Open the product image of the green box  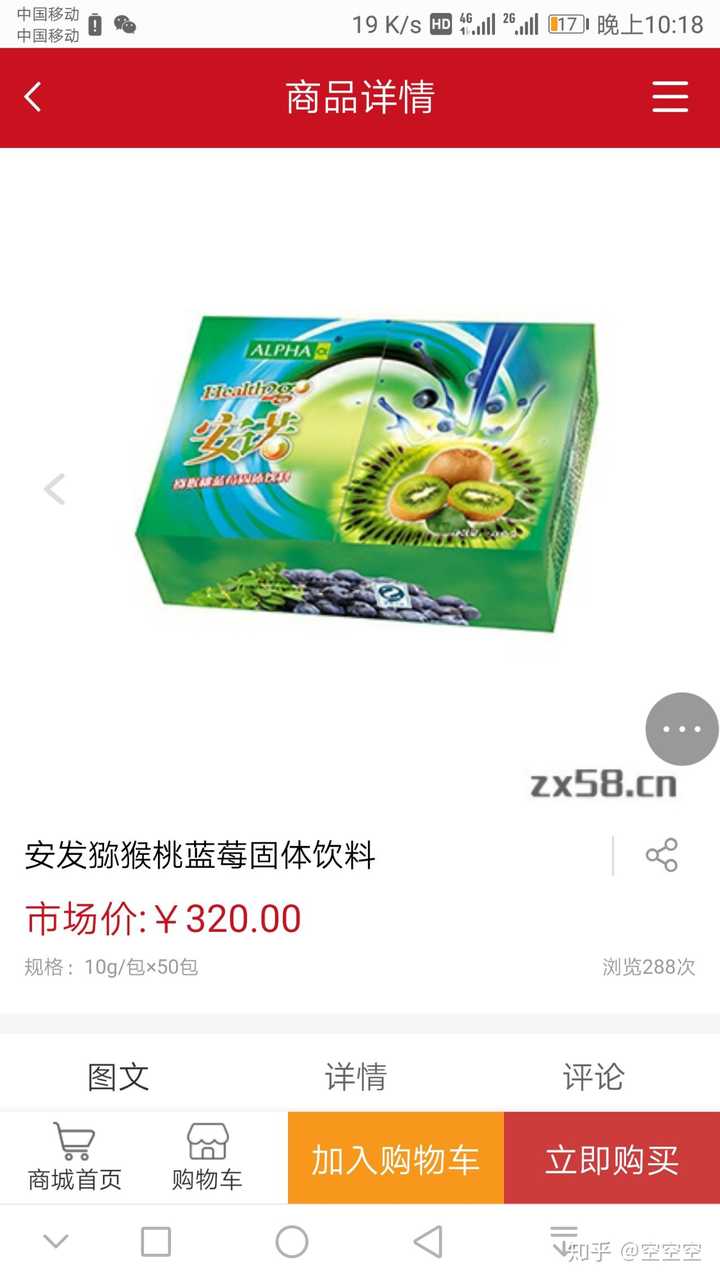tap(365, 470)
